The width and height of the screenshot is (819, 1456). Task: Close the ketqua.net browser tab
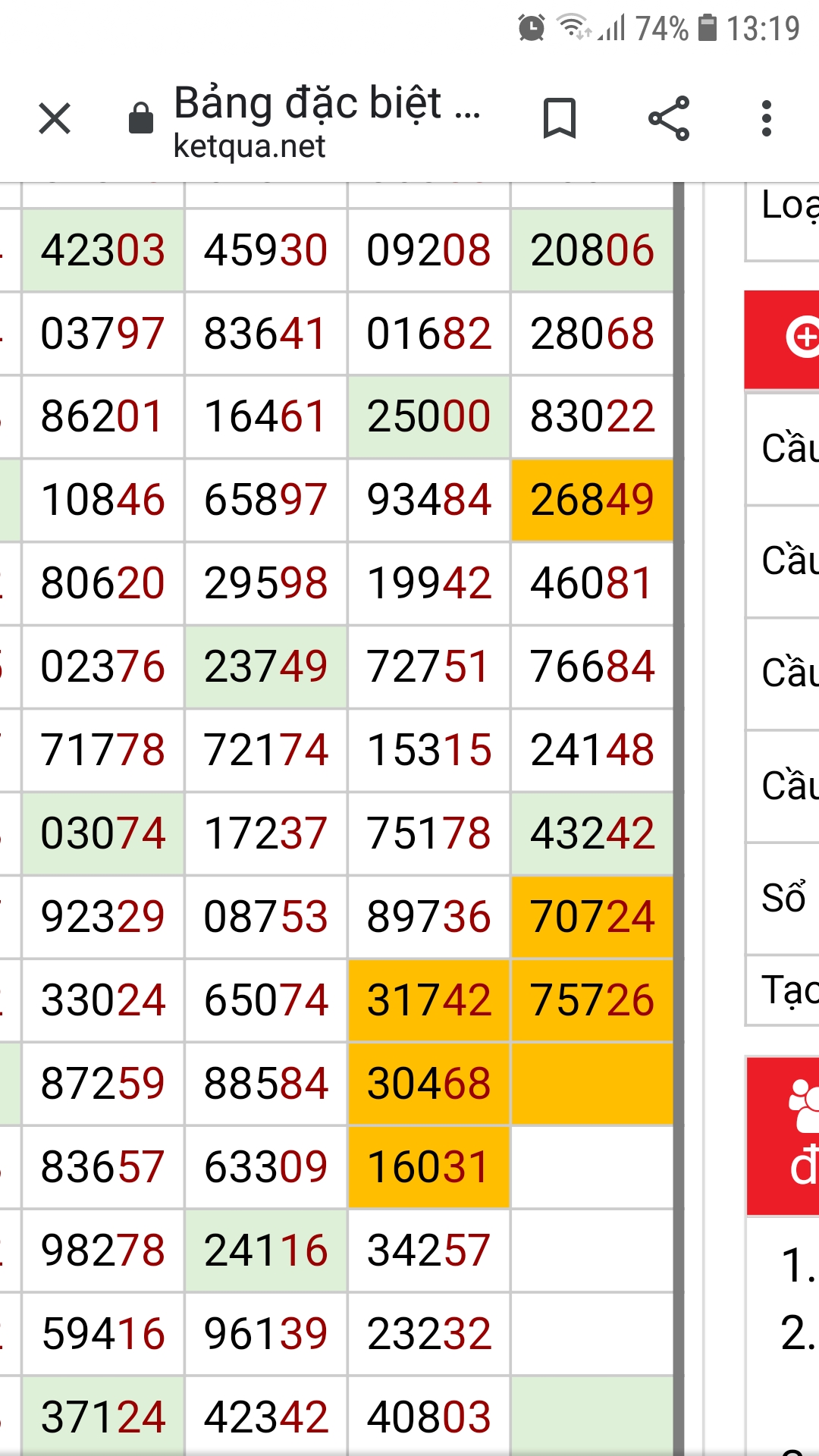[x=55, y=119]
